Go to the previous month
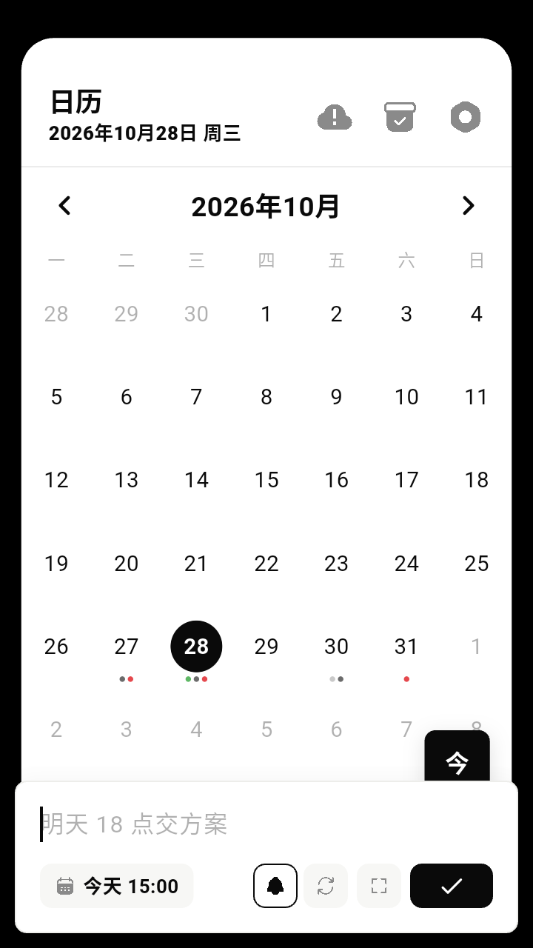This screenshot has width=533, height=948. point(65,206)
